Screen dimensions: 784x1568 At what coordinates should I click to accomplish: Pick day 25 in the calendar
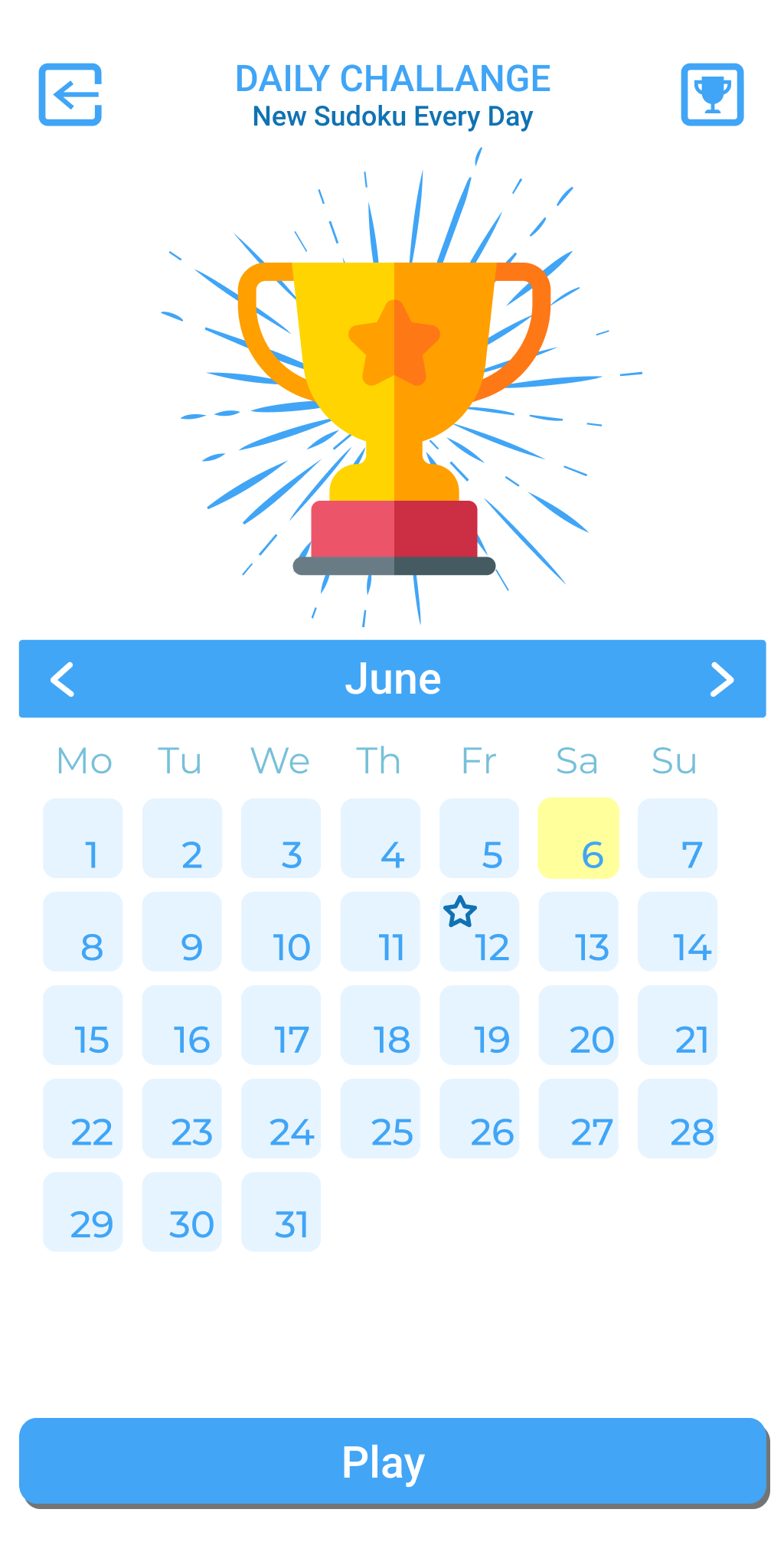point(381,1119)
